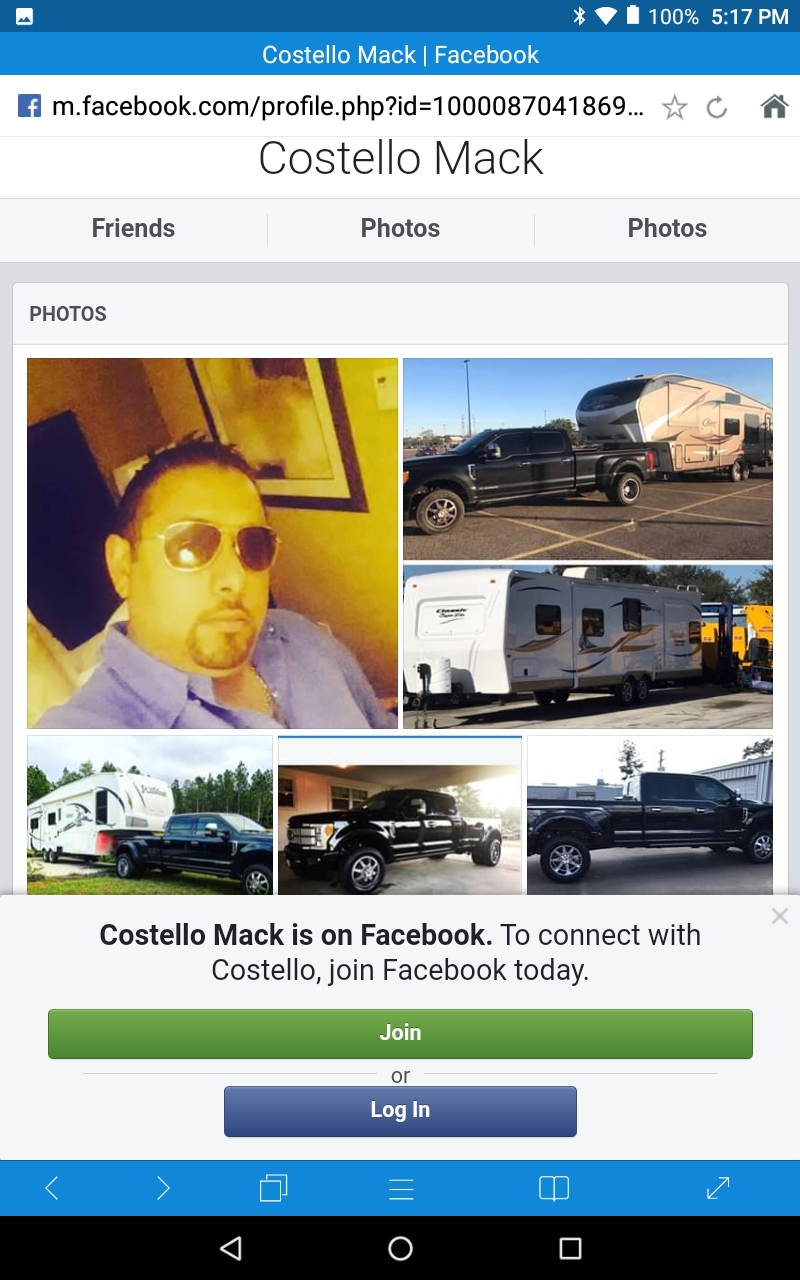800x1280 pixels.
Task: Enter fullscreen mode with the expand icon
Action: [718, 1188]
